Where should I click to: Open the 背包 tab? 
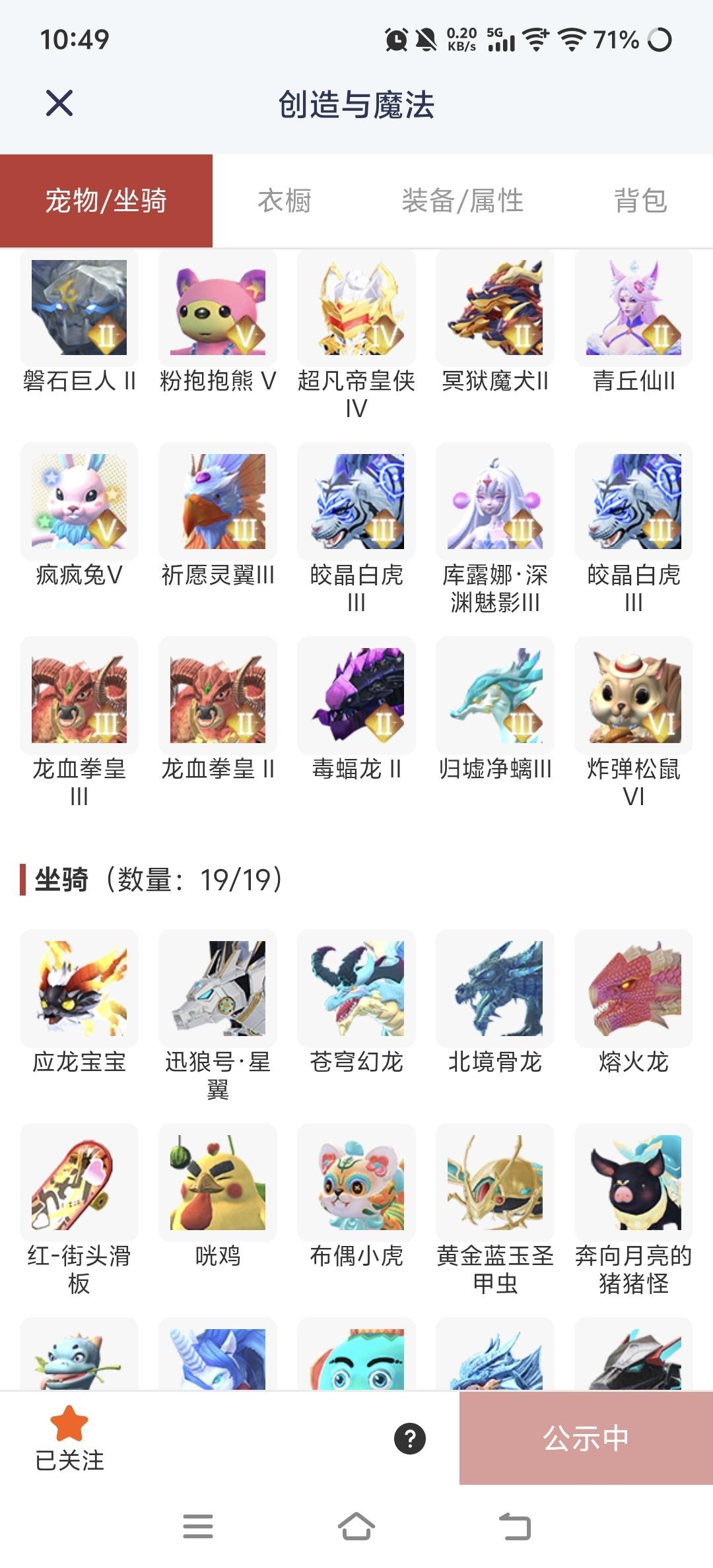click(x=640, y=201)
